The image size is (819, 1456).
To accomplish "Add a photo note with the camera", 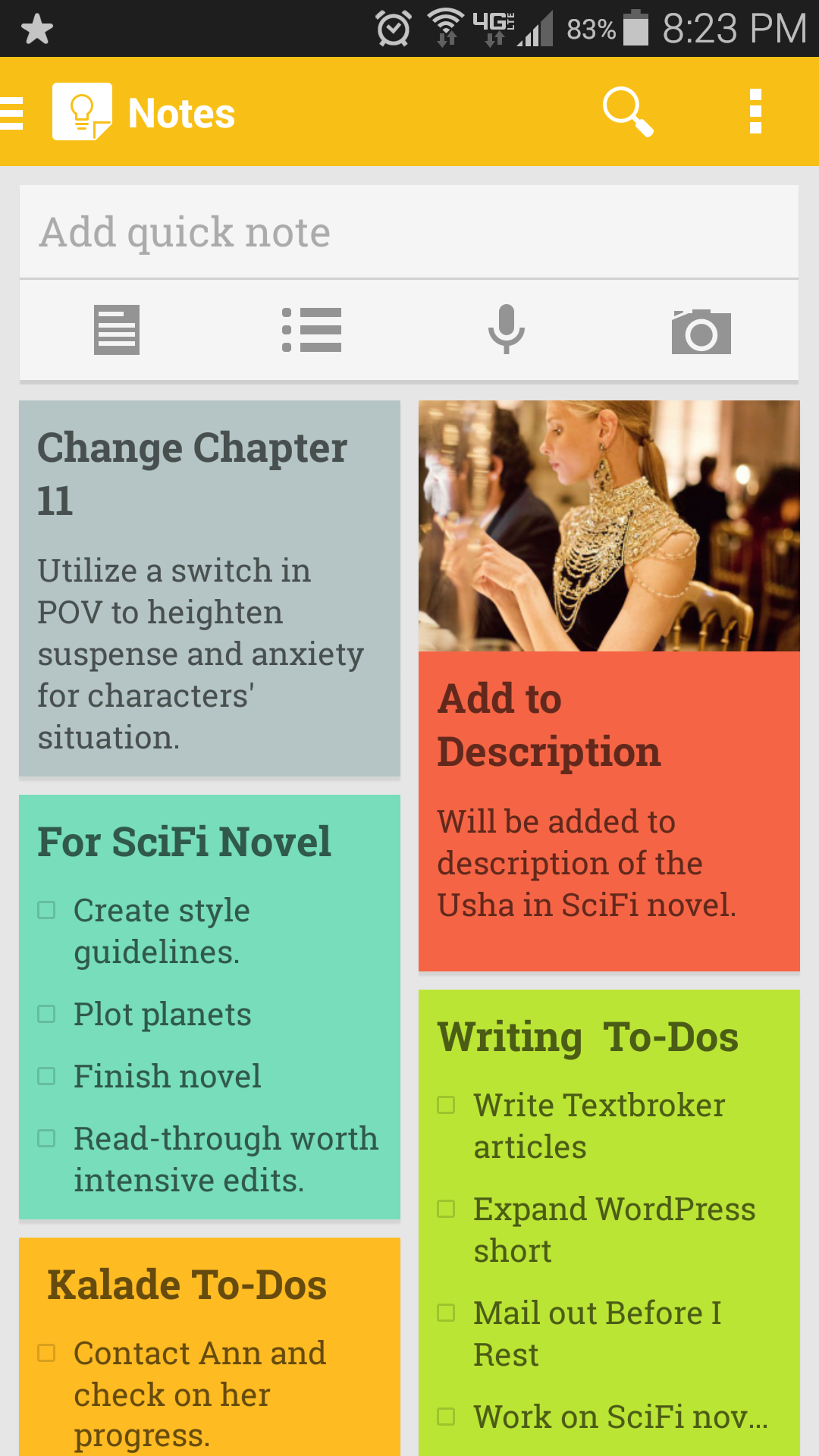I will point(701,331).
